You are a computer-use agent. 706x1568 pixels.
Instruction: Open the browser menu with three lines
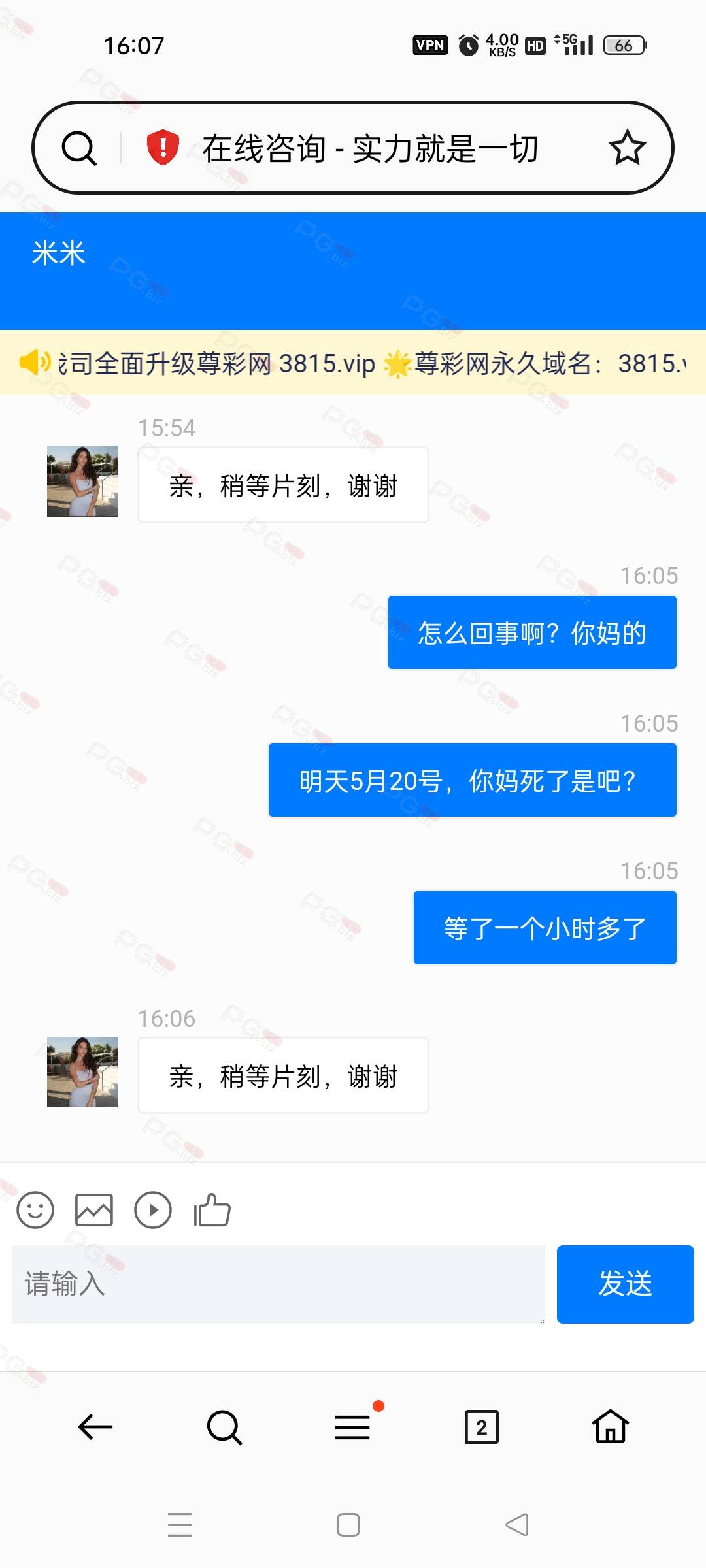coord(353,1427)
